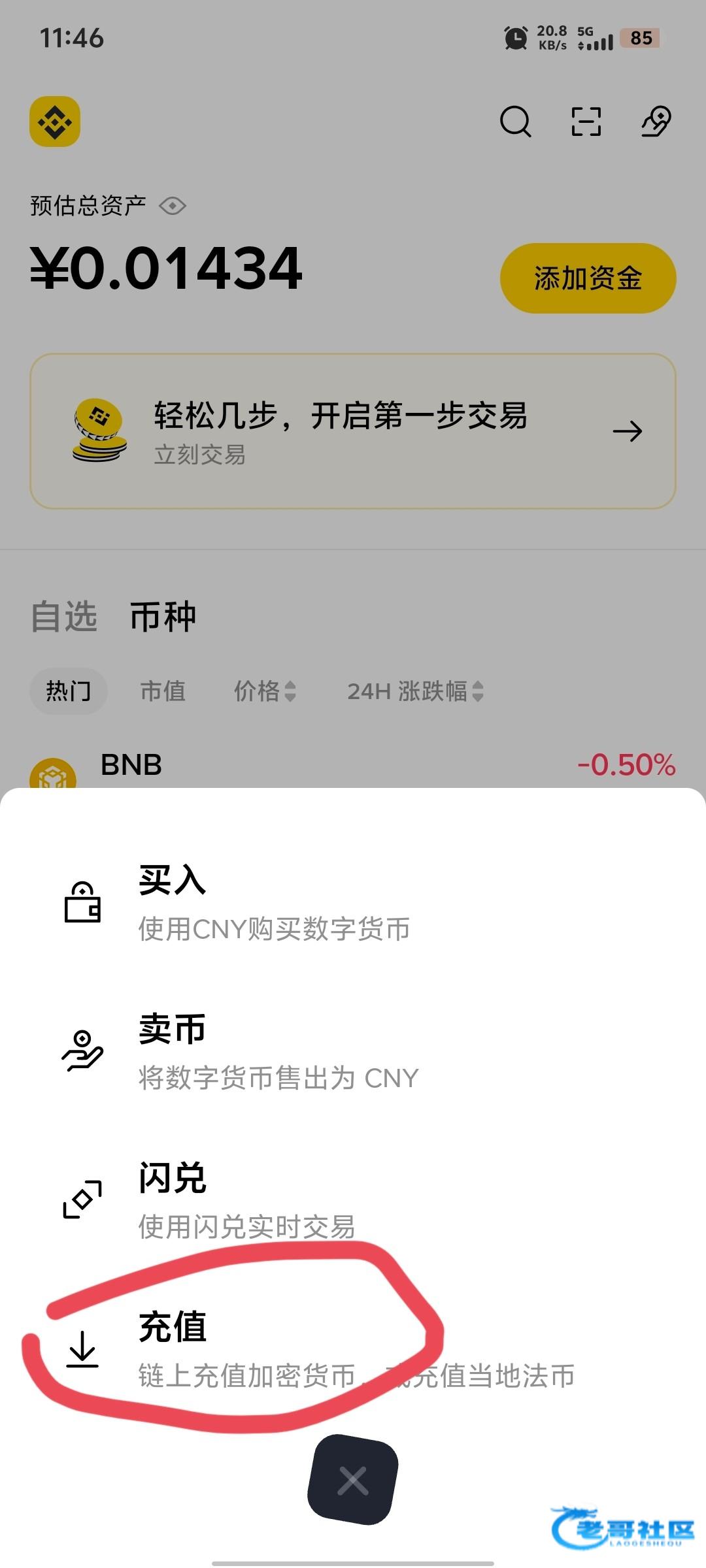Sort the list by 价格
The image size is (706, 1568).
coord(265,691)
